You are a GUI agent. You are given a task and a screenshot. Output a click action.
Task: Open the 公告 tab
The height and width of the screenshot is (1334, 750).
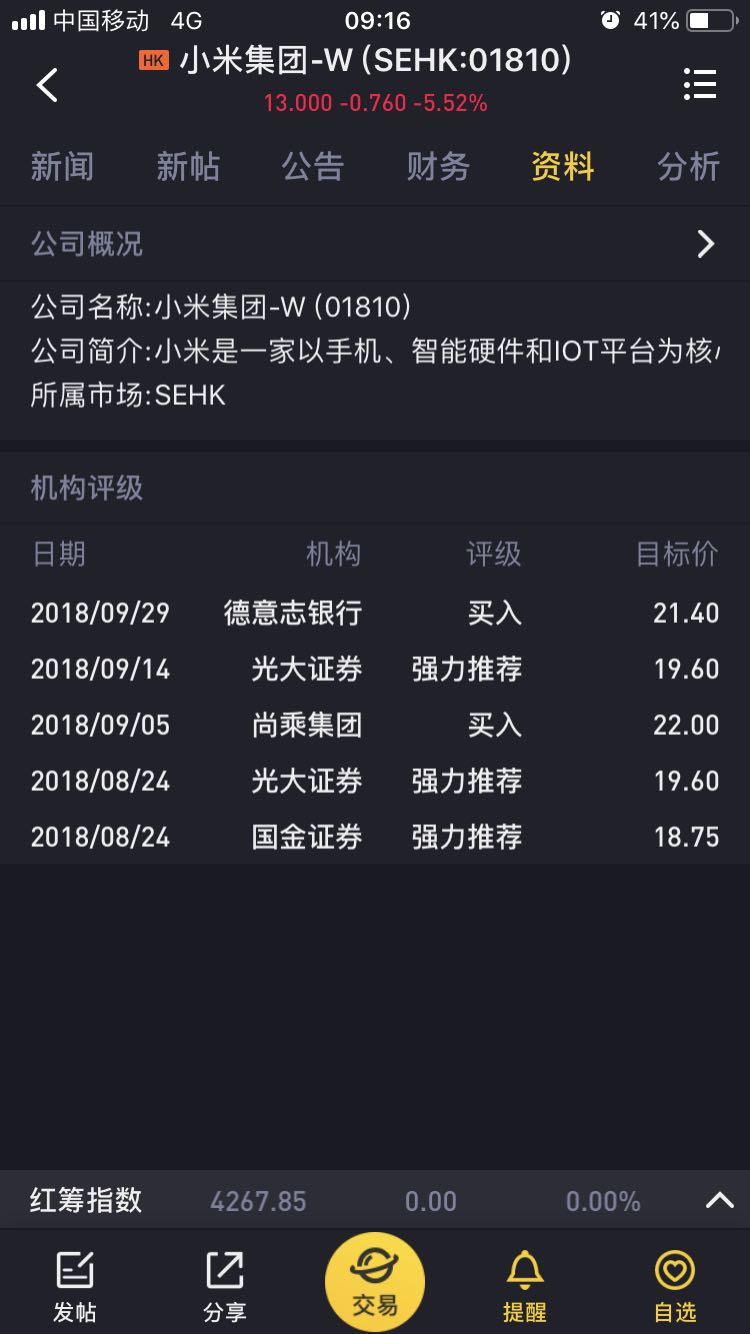313,166
